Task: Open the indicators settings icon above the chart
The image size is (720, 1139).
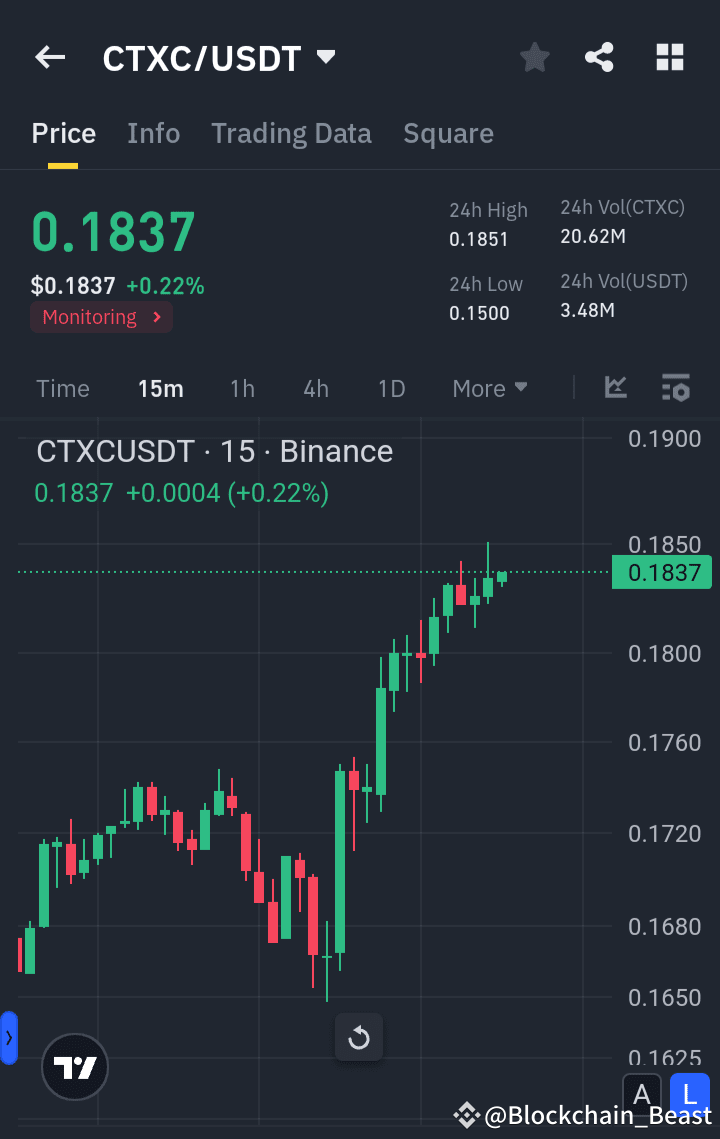Action: (676, 389)
